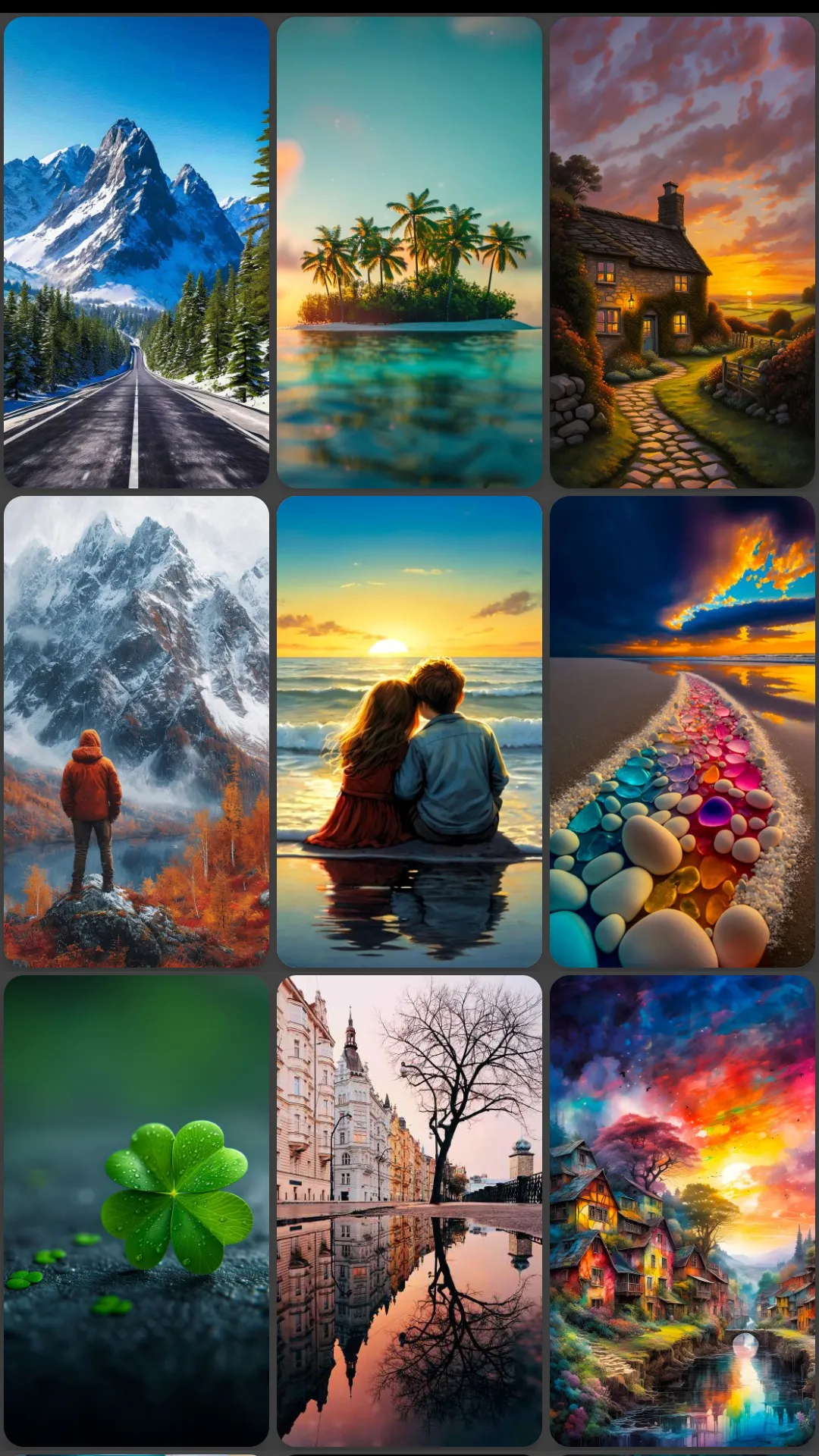Select the tropical palm island wallpaper
Viewport: 819px width, 1456px height.
pos(409,252)
